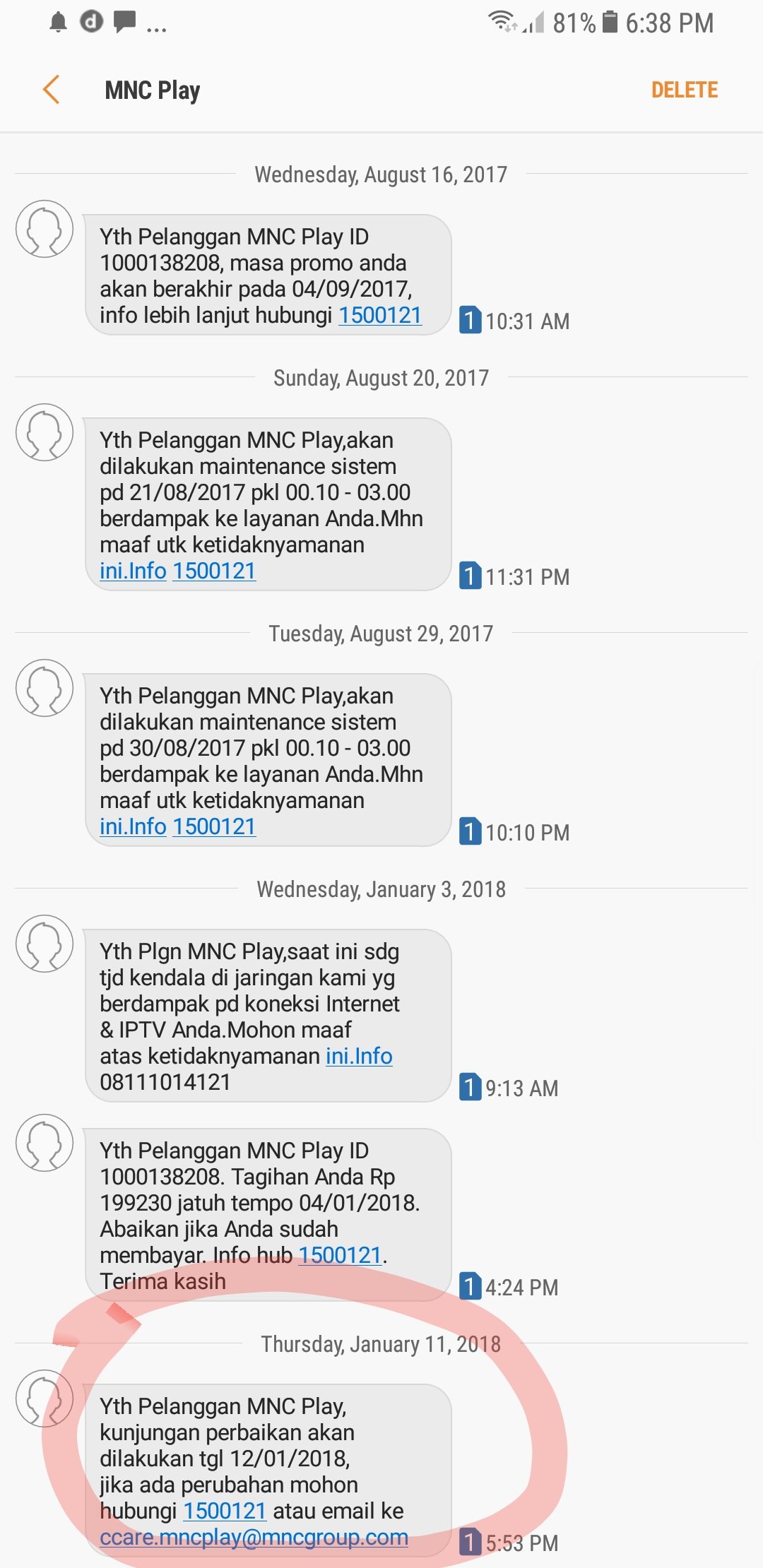Open ccare.mncplay@mncgroup.com email link
Viewport: 763px width, 1568px height.
[x=254, y=1538]
